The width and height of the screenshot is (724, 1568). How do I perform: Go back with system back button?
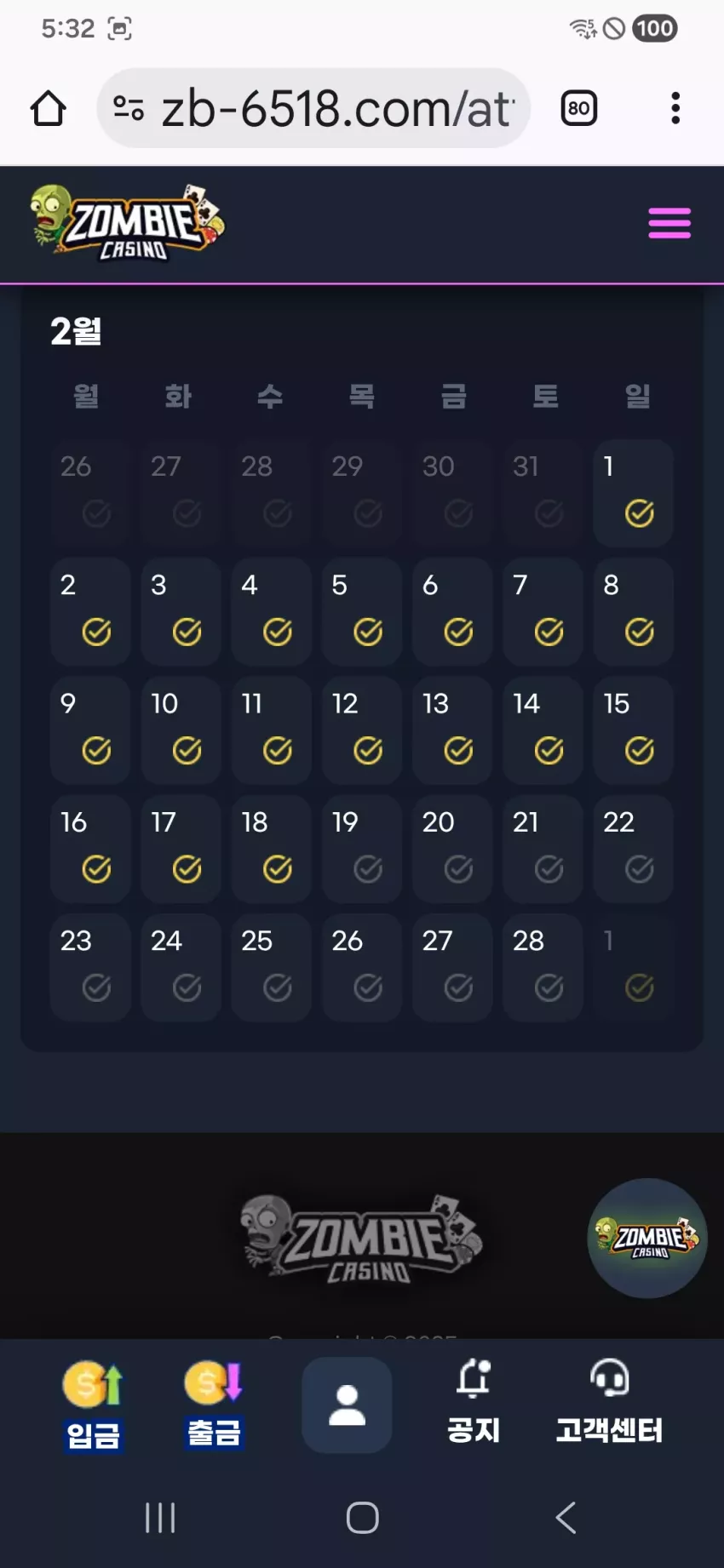[566, 1517]
